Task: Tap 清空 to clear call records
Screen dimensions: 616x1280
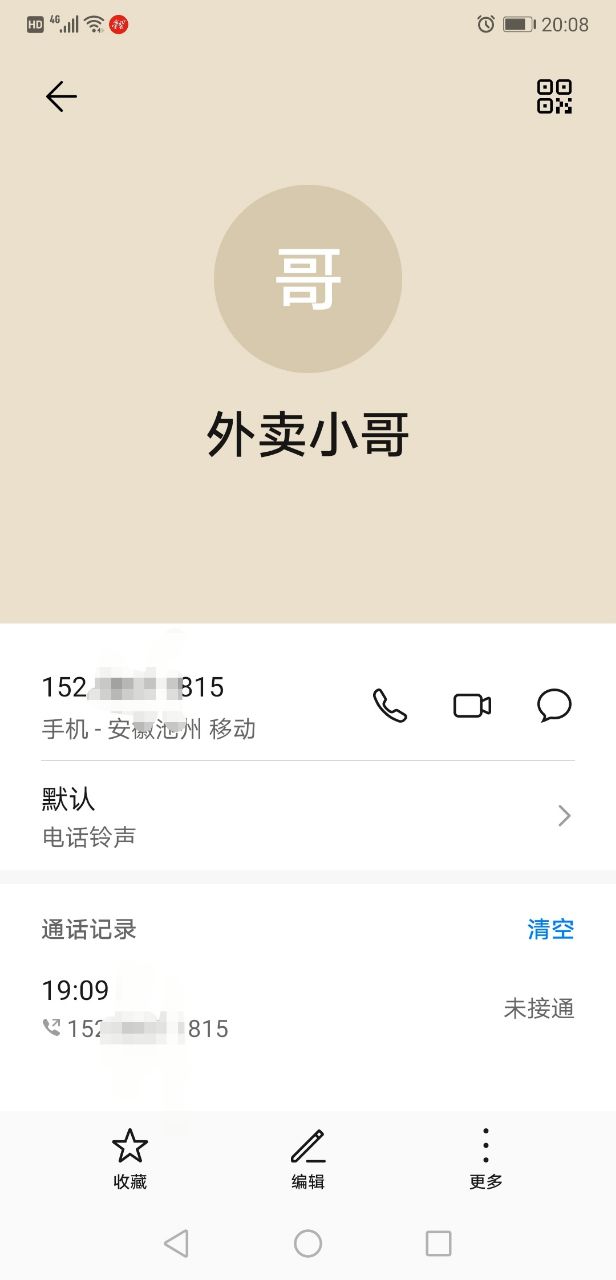Action: (x=550, y=929)
